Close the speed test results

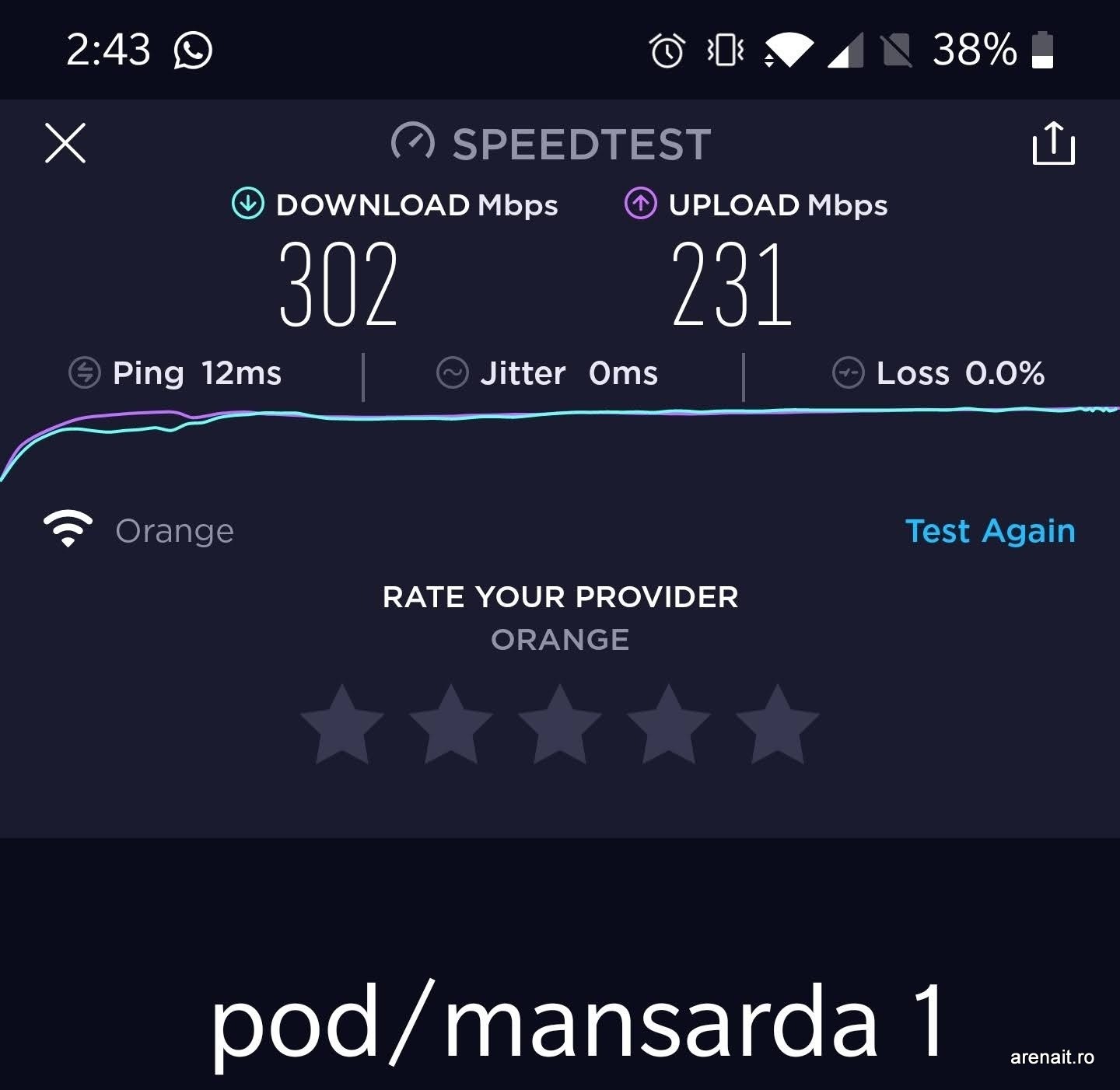65,143
